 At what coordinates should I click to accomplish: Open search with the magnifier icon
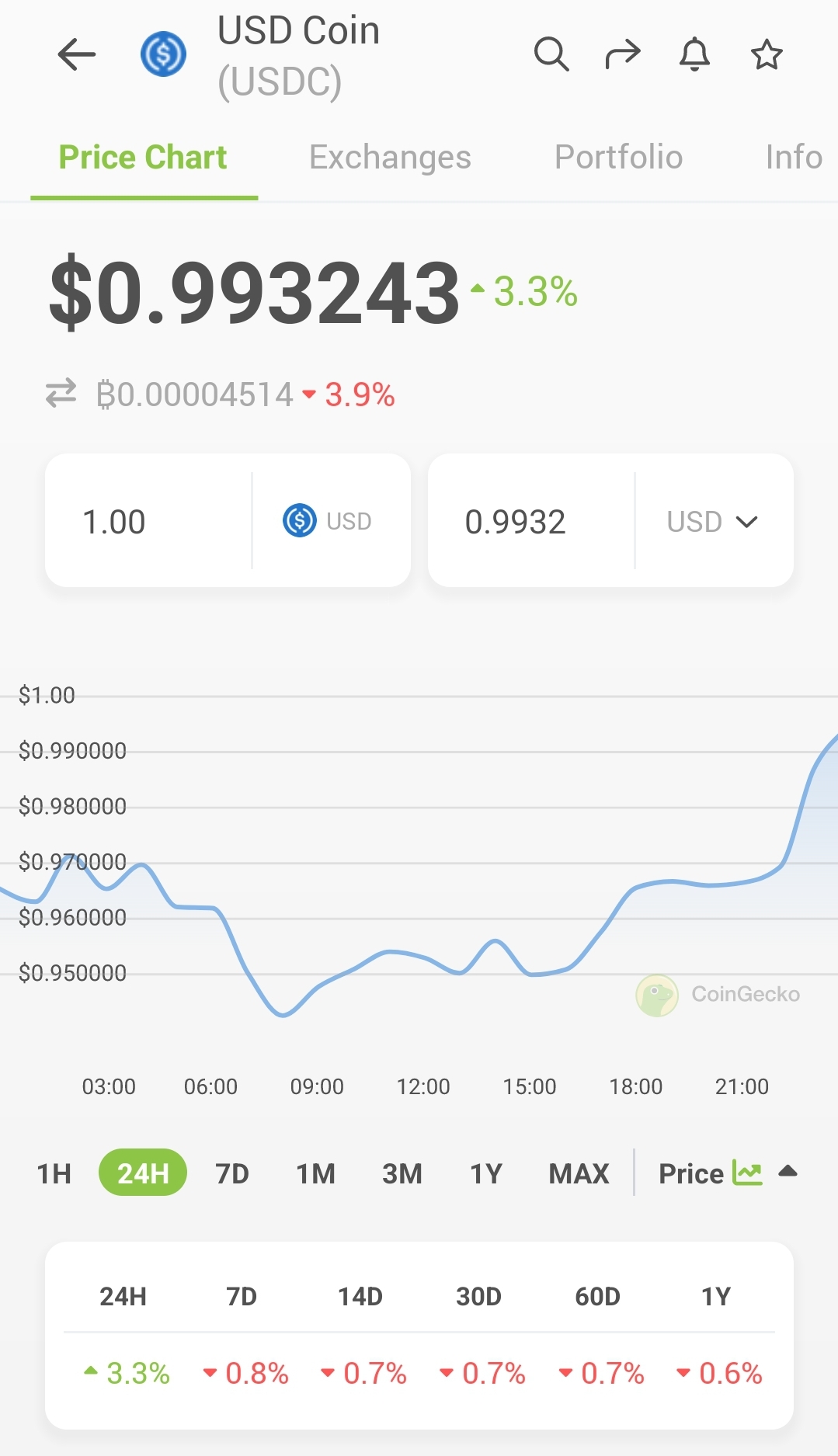pyautogui.click(x=551, y=54)
